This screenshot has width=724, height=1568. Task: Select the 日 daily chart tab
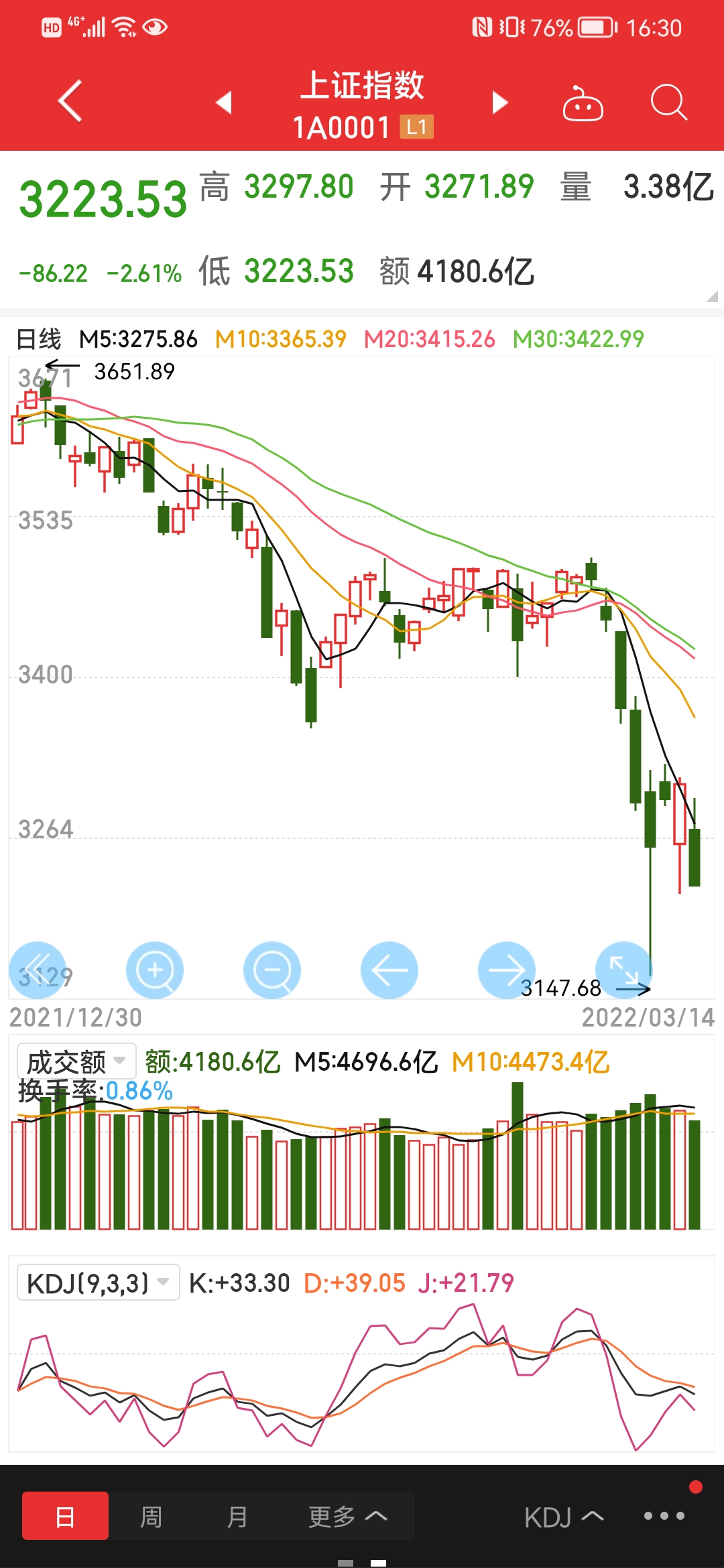pyautogui.click(x=65, y=1516)
